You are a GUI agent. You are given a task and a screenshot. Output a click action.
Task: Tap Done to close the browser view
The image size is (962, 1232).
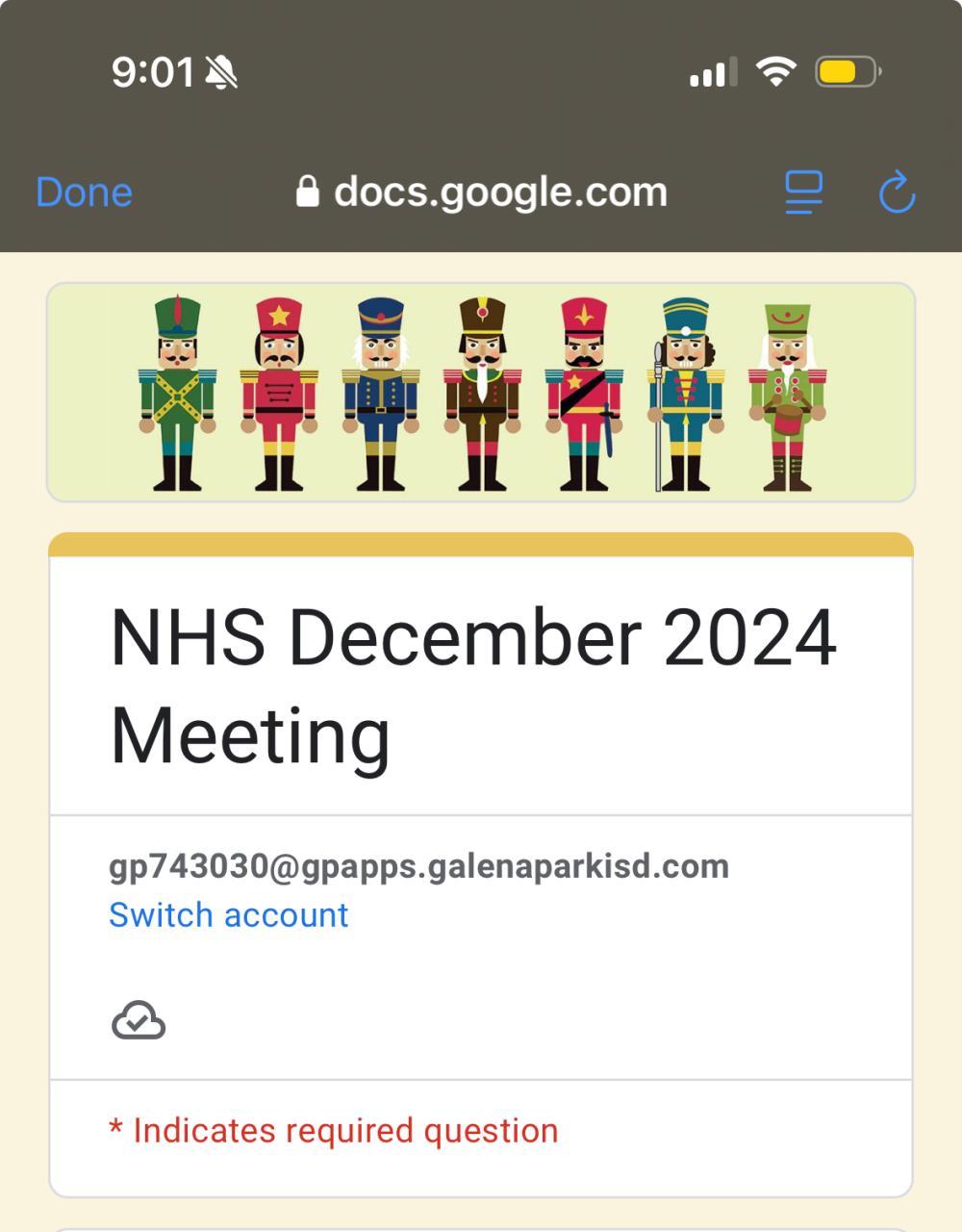click(84, 192)
